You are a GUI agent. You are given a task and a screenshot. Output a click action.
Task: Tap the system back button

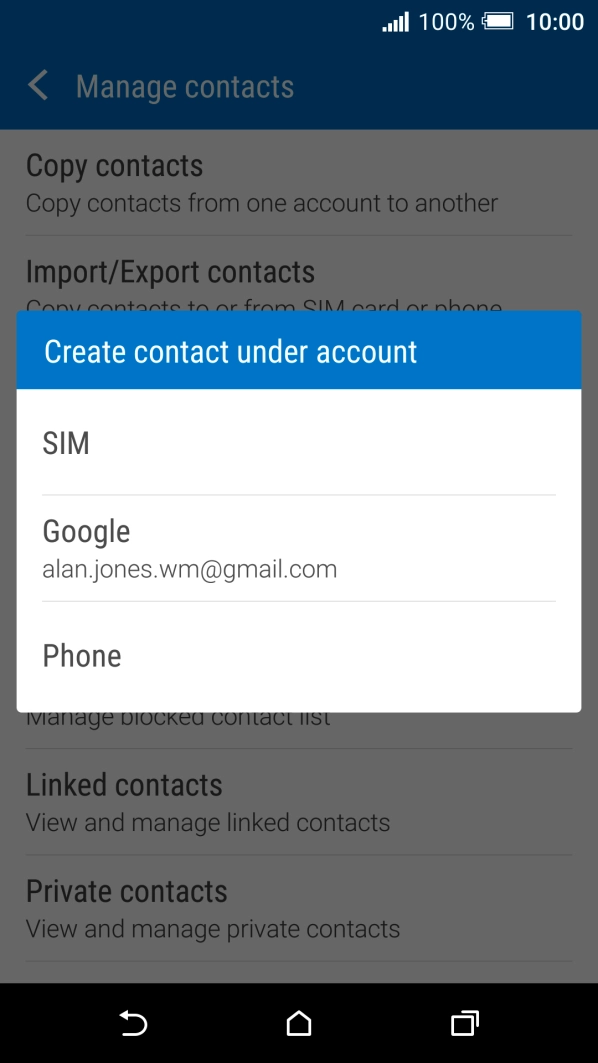tap(134, 1023)
